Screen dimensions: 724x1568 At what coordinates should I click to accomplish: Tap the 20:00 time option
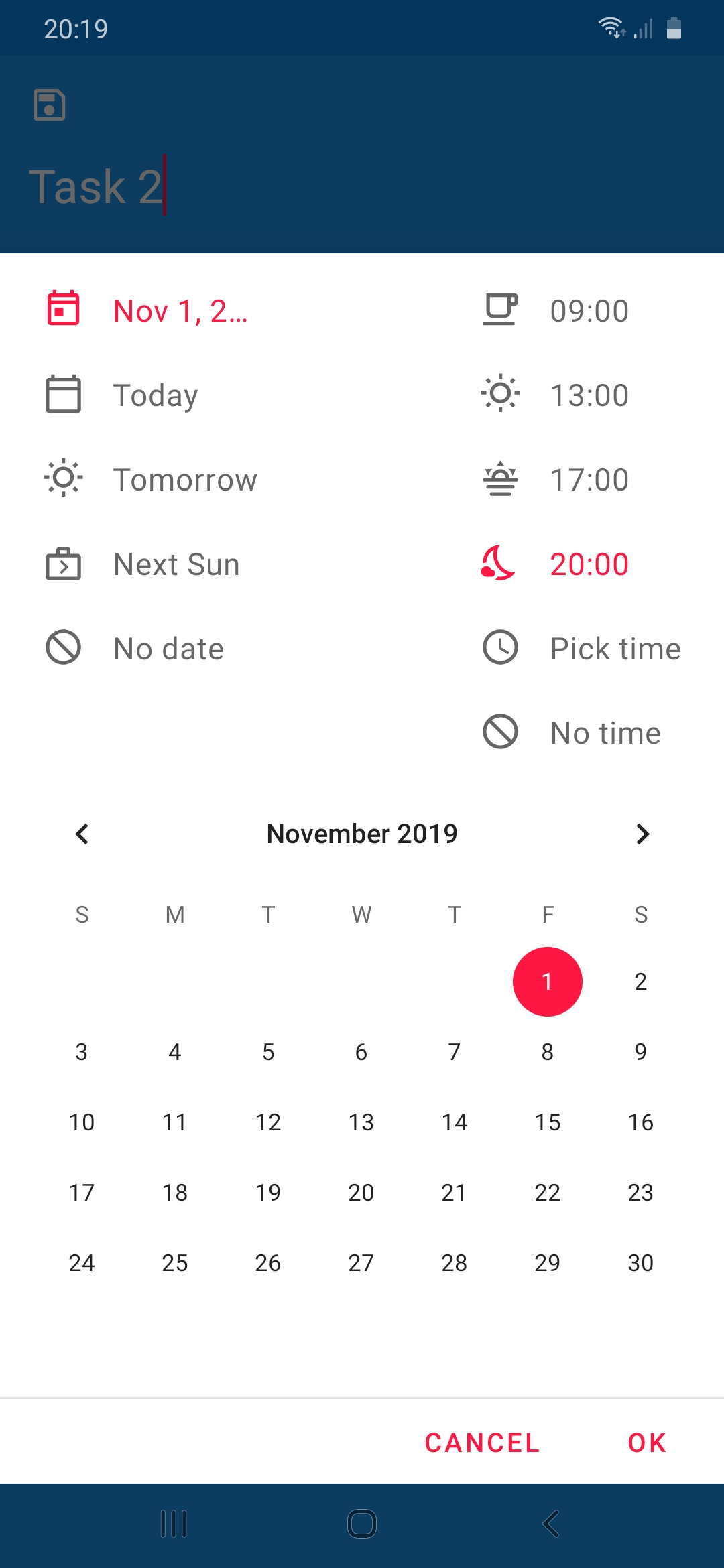pyautogui.click(x=589, y=564)
